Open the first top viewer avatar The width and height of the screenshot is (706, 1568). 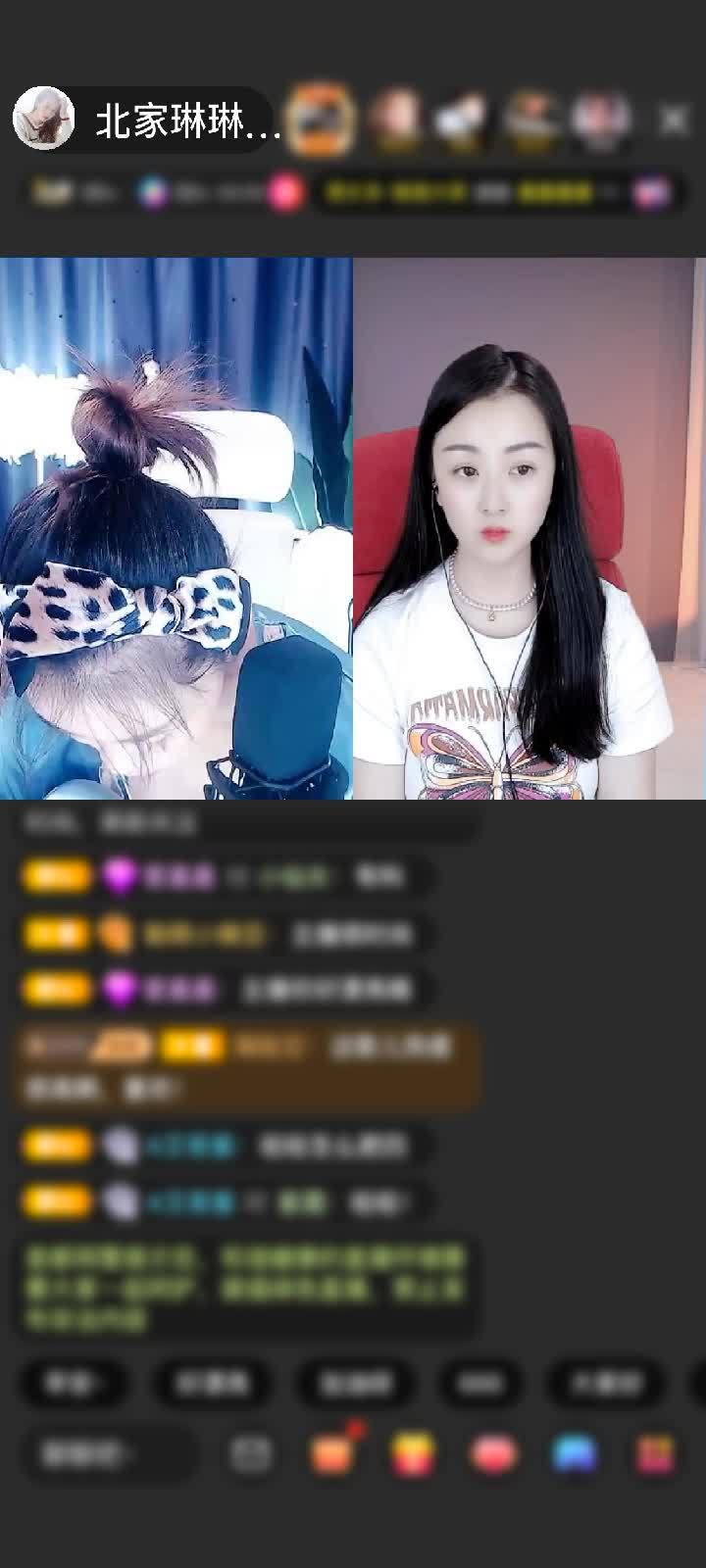coord(323,120)
